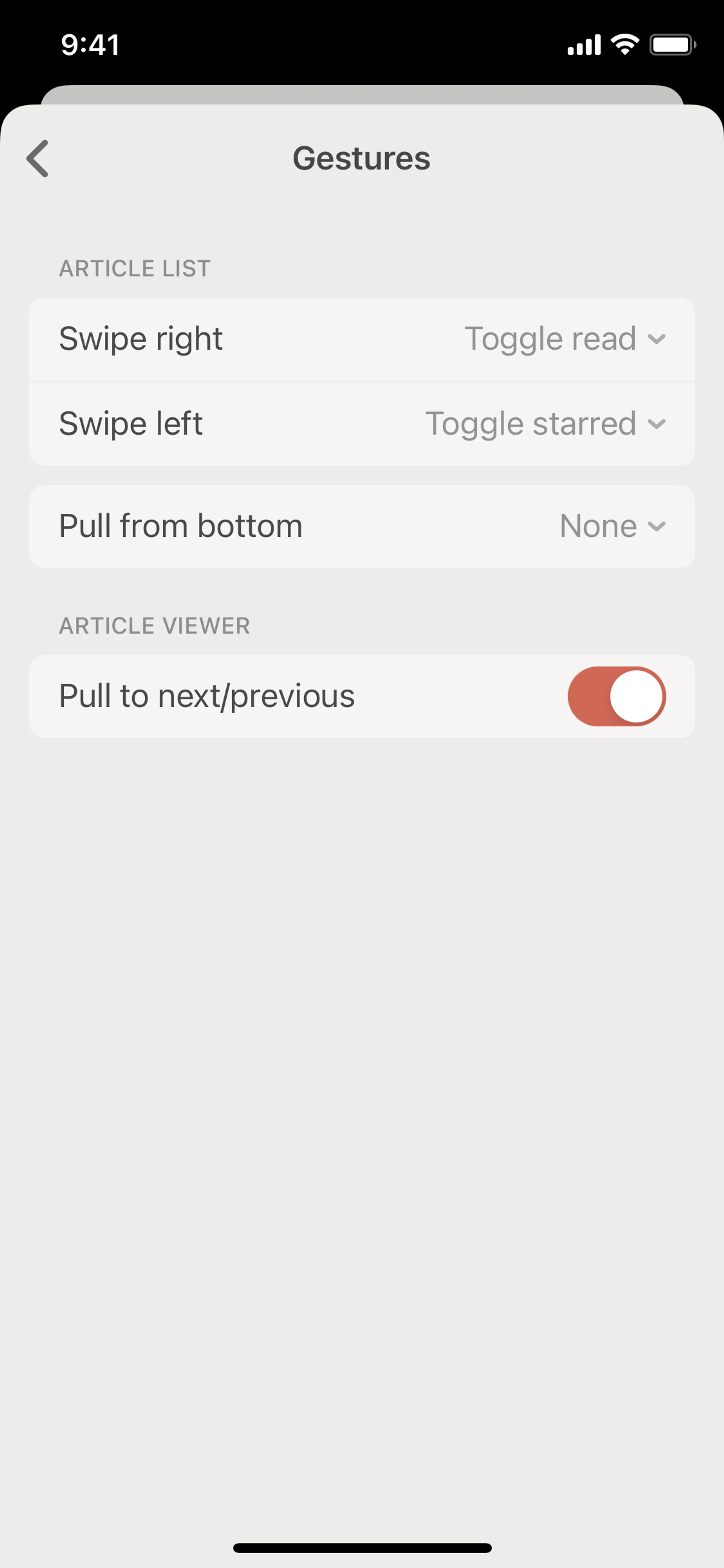
Task: Disable Pull to next/previous
Action: coord(616,696)
